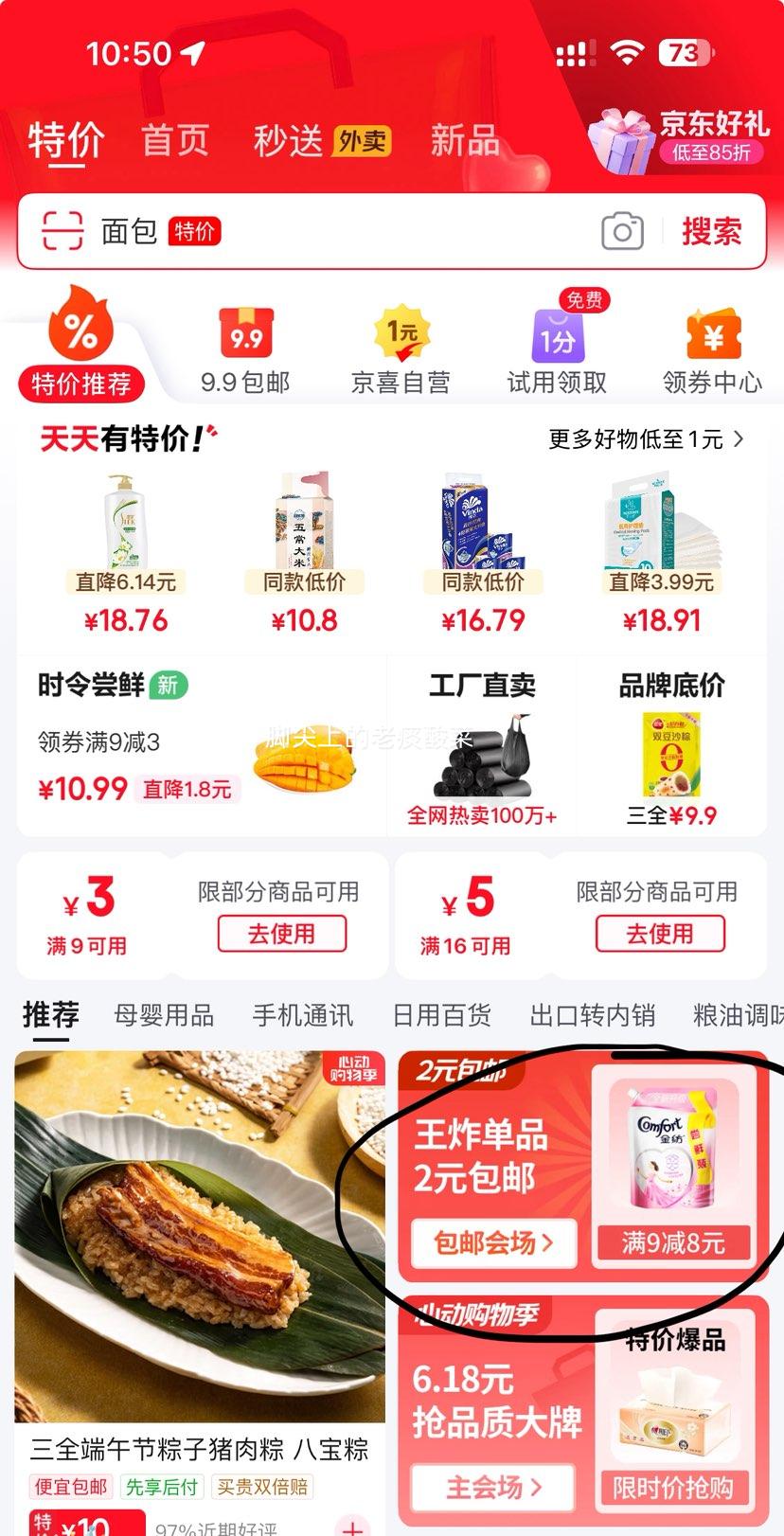Search by photo with the camera icon
Viewport: 784px width, 1536px height.
[622, 231]
